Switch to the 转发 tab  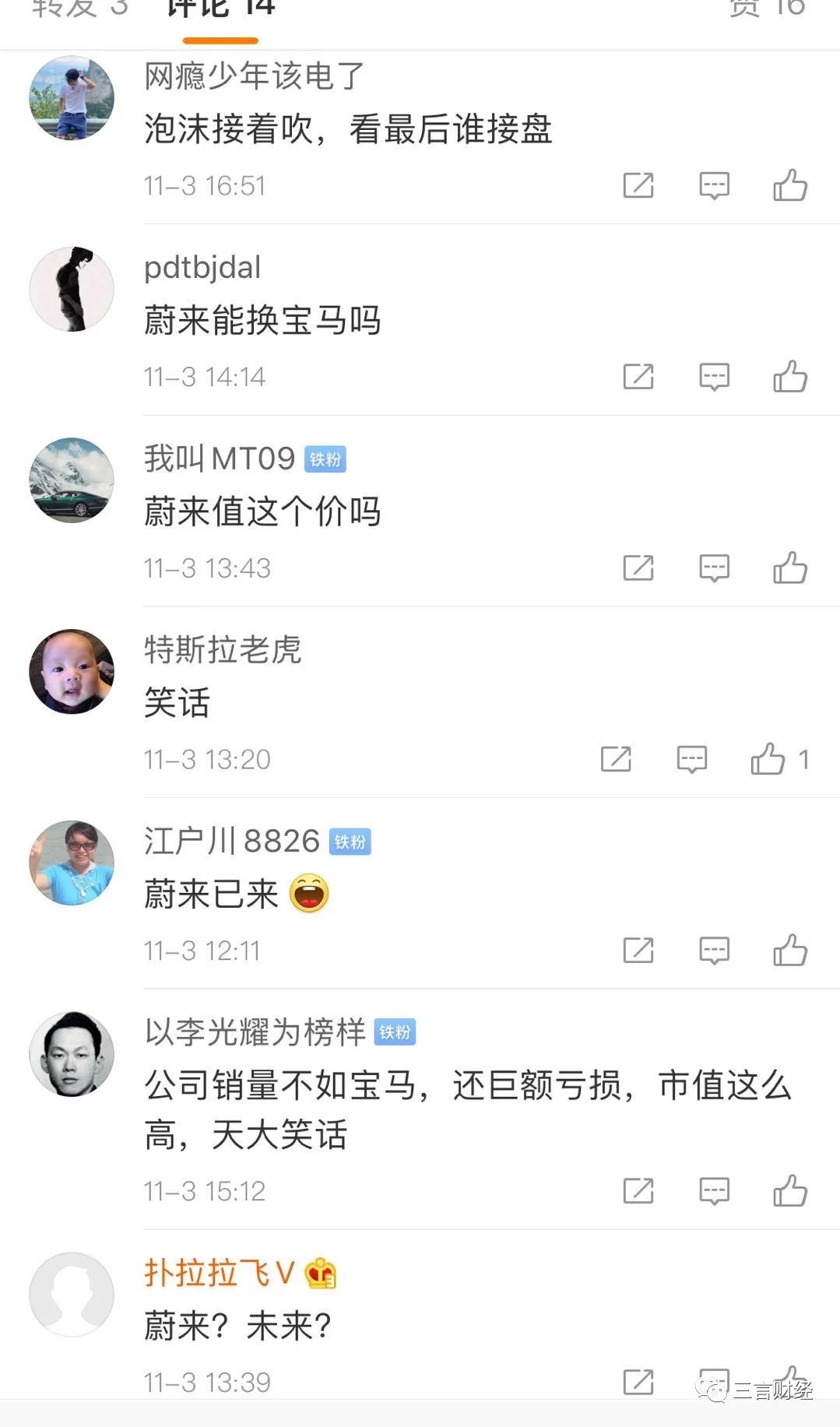[x=80, y=9]
